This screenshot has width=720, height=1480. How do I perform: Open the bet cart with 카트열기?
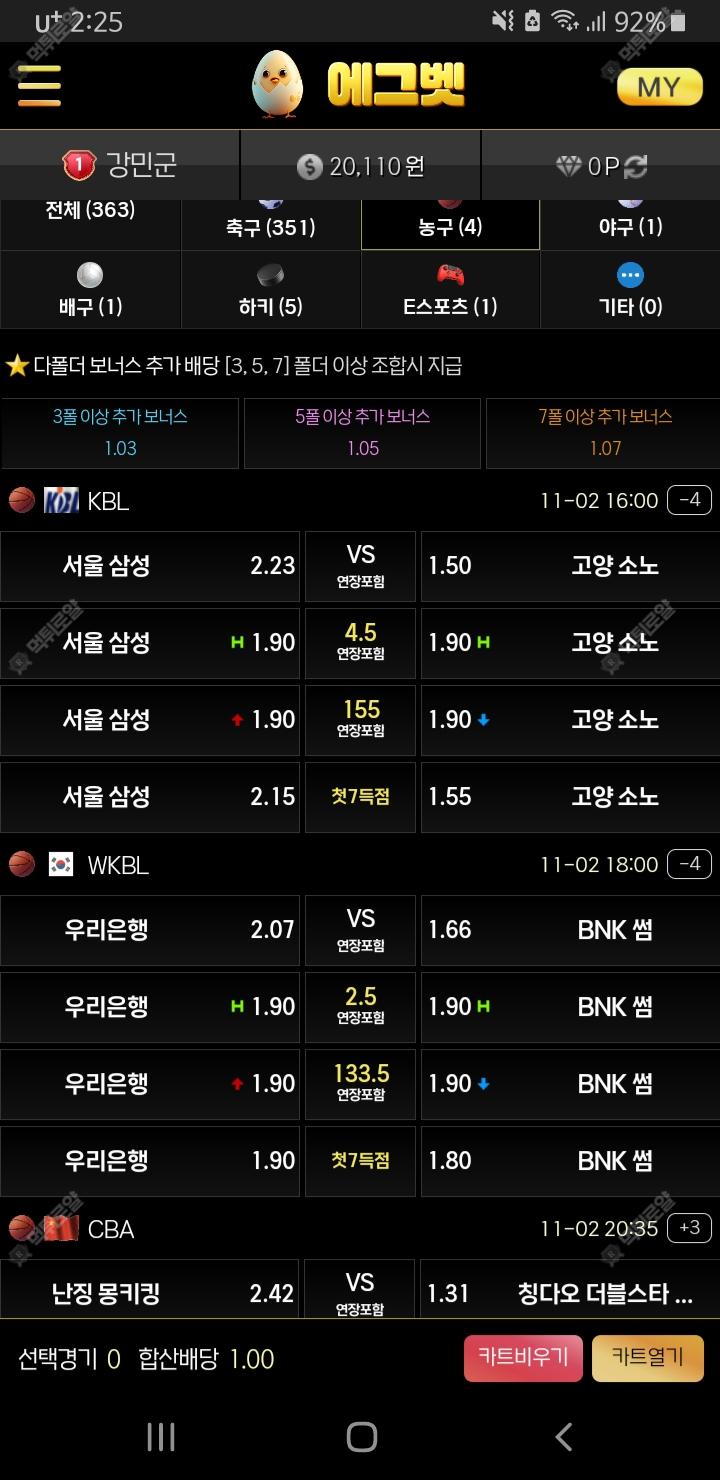648,1358
